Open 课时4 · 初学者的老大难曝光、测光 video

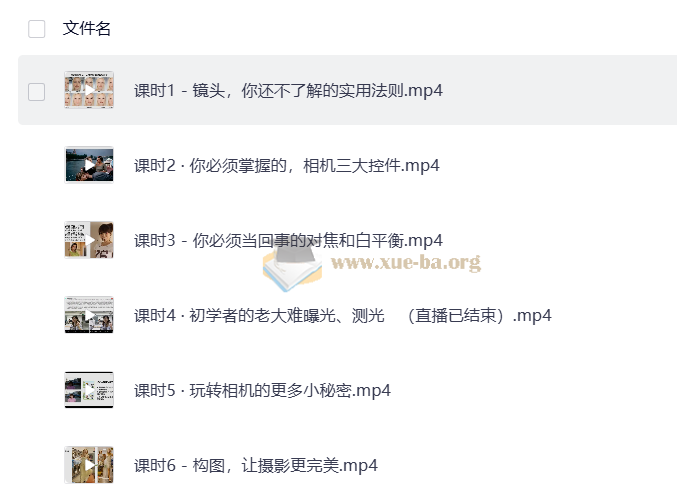pyautogui.click(x=342, y=316)
